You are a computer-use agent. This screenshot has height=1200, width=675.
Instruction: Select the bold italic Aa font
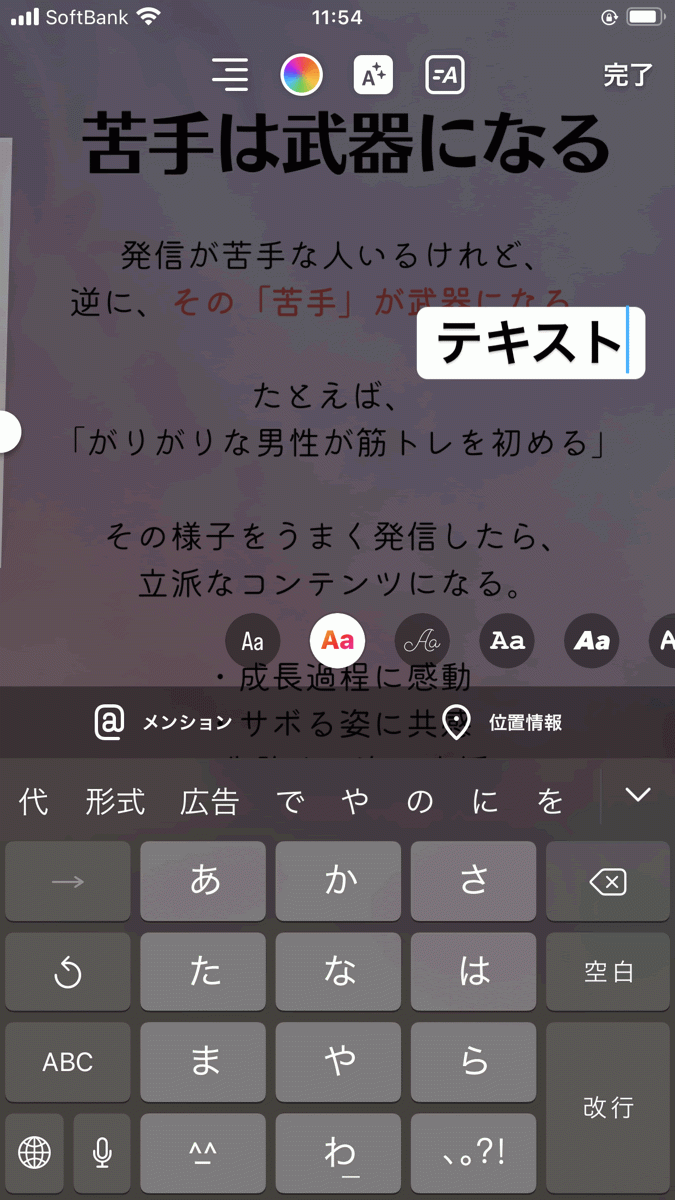(592, 640)
